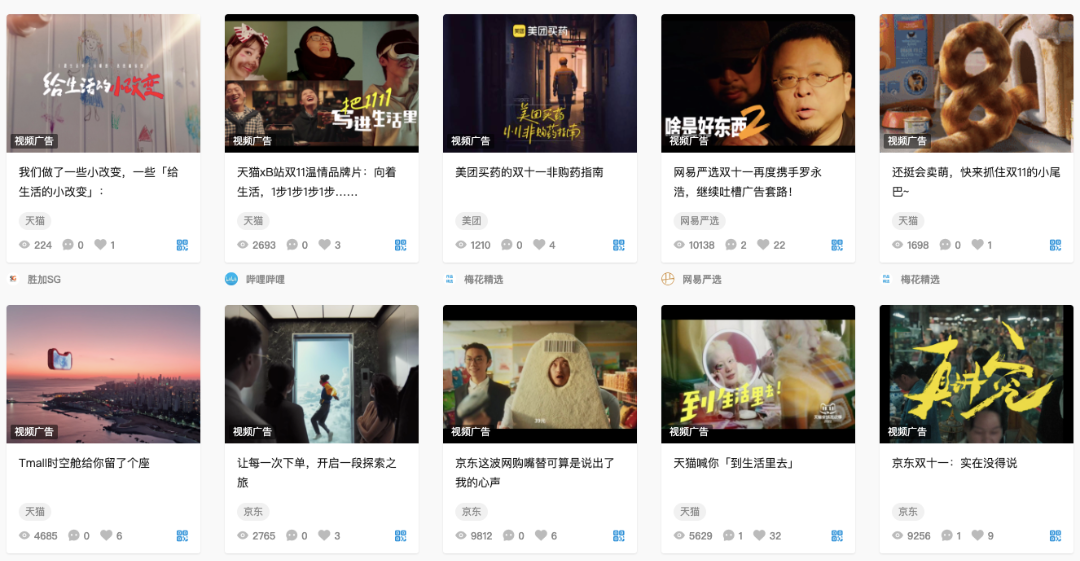Open Tmall时空舱给你留了个座 card
Viewport: 1080px width, 561px height.
pos(103,374)
